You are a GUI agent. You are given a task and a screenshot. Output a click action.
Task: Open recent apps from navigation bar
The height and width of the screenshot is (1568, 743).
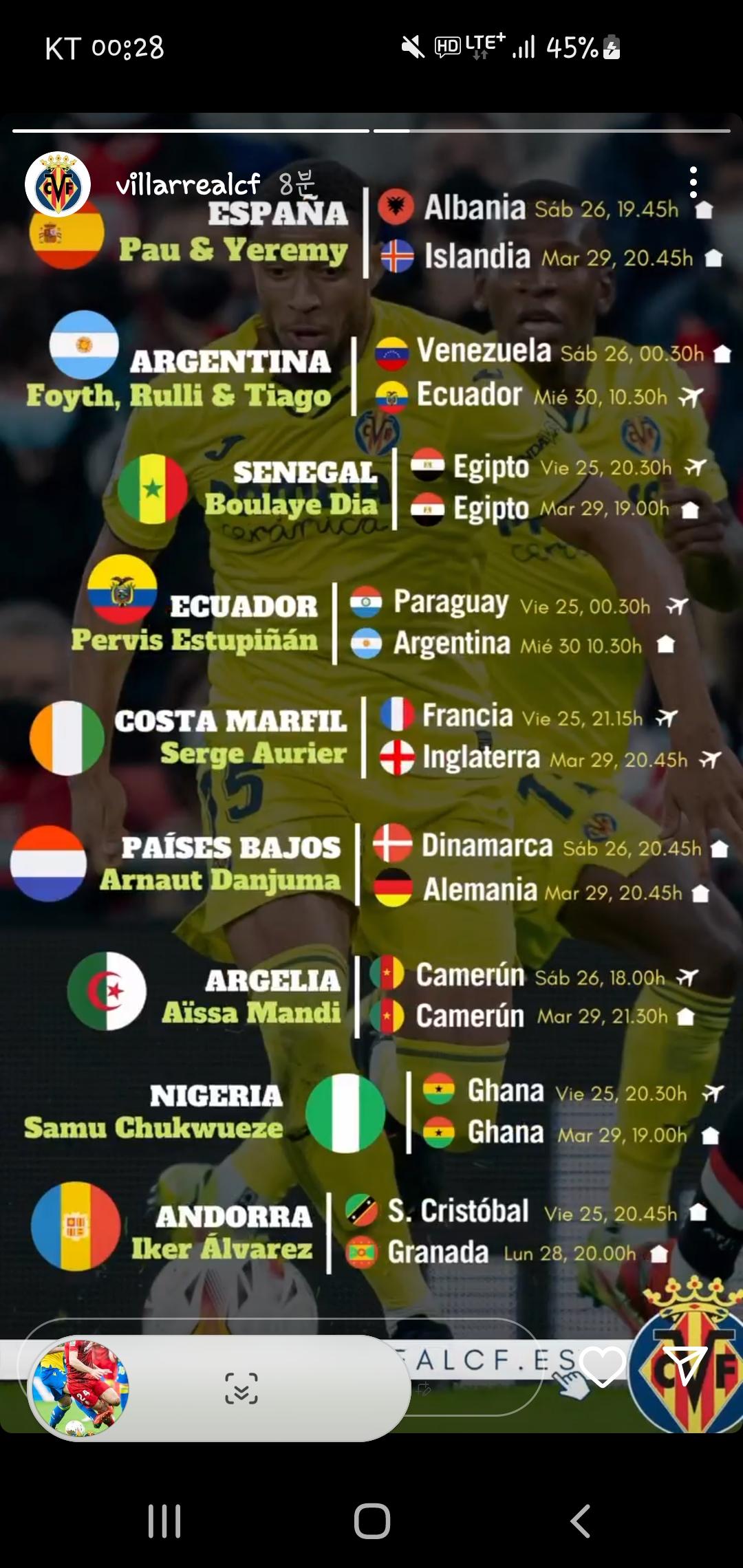pyautogui.click(x=164, y=1521)
